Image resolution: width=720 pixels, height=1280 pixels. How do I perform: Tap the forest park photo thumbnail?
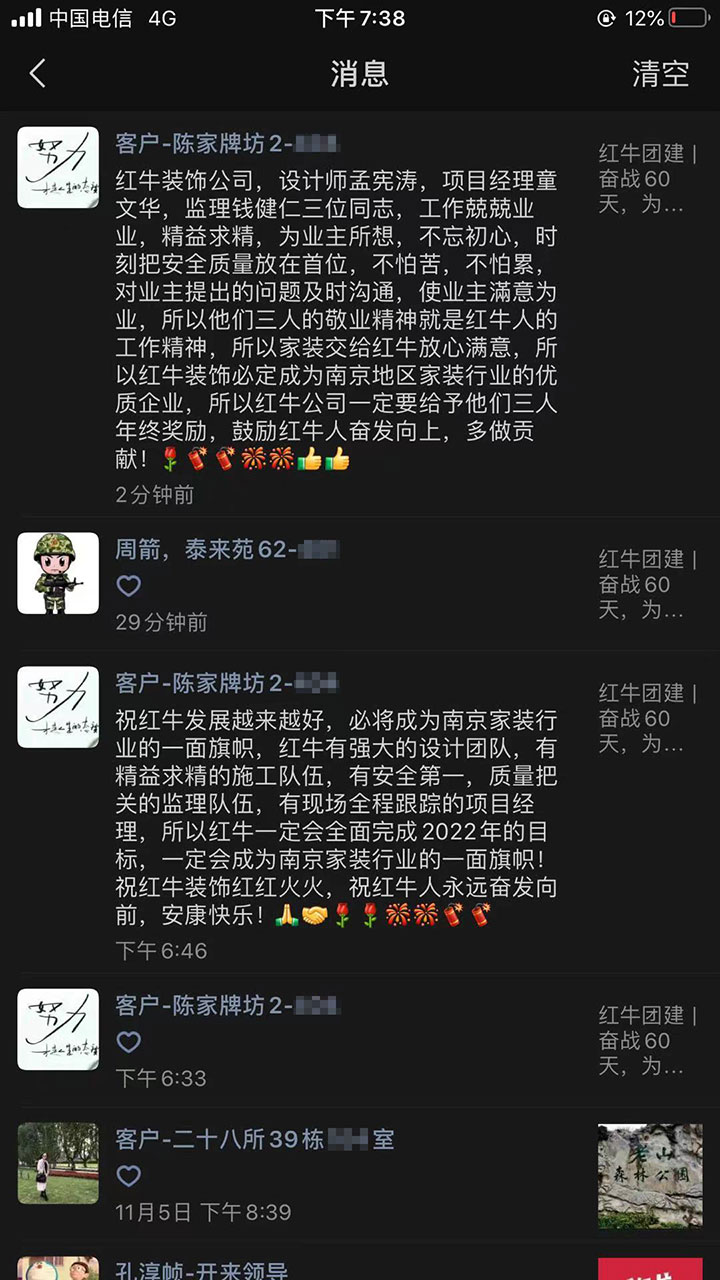[651, 1175]
